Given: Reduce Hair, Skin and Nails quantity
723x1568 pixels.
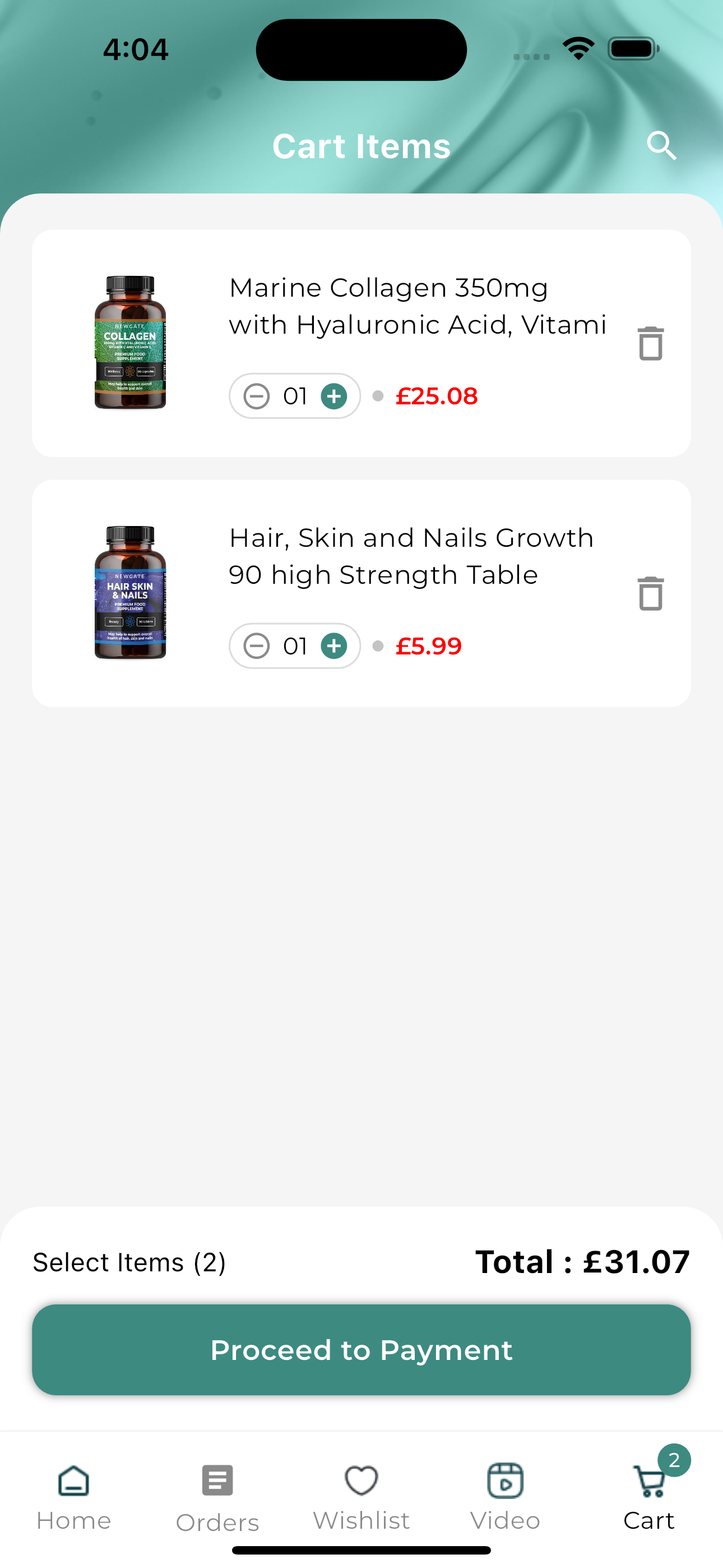Looking at the screenshot, I should point(256,646).
